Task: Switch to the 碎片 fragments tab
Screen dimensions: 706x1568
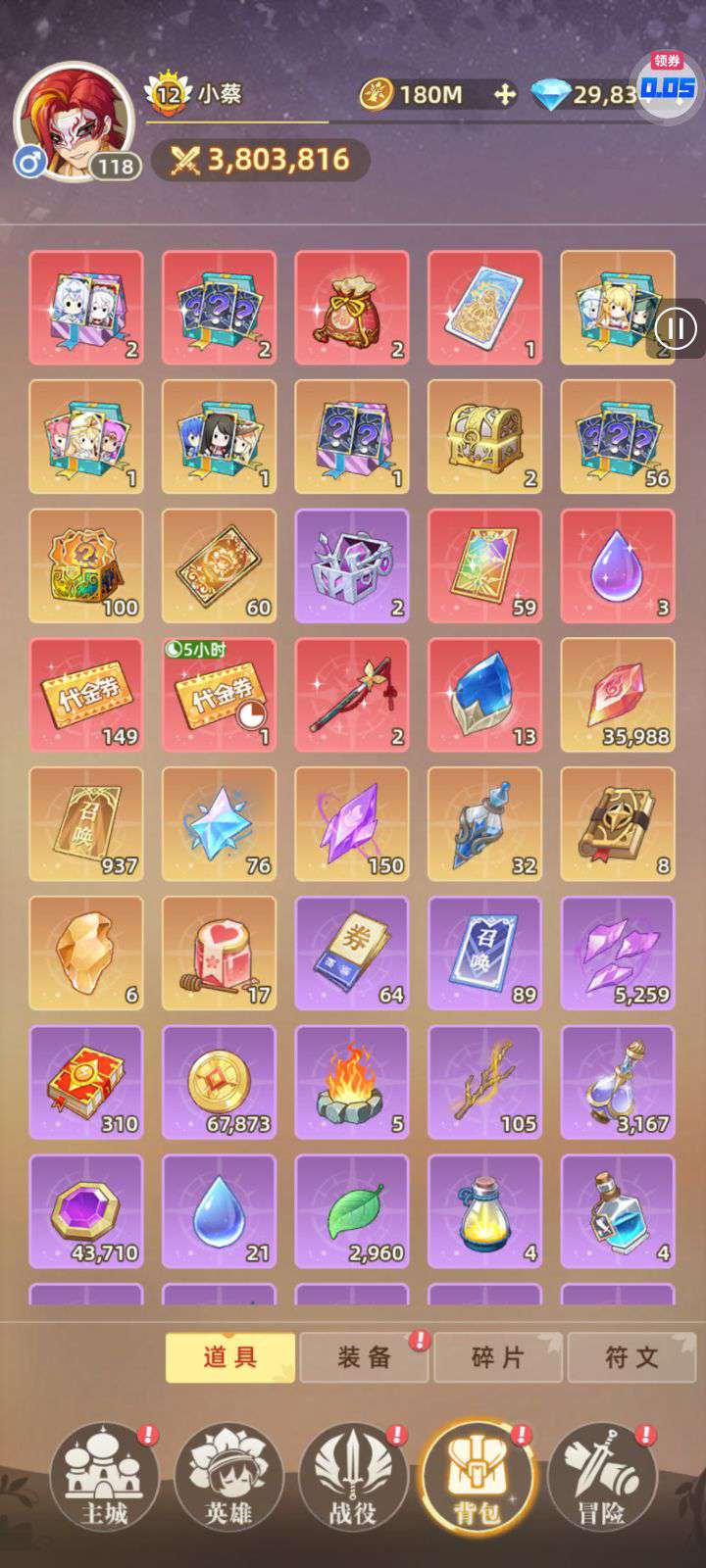Action: click(498, 1357)
